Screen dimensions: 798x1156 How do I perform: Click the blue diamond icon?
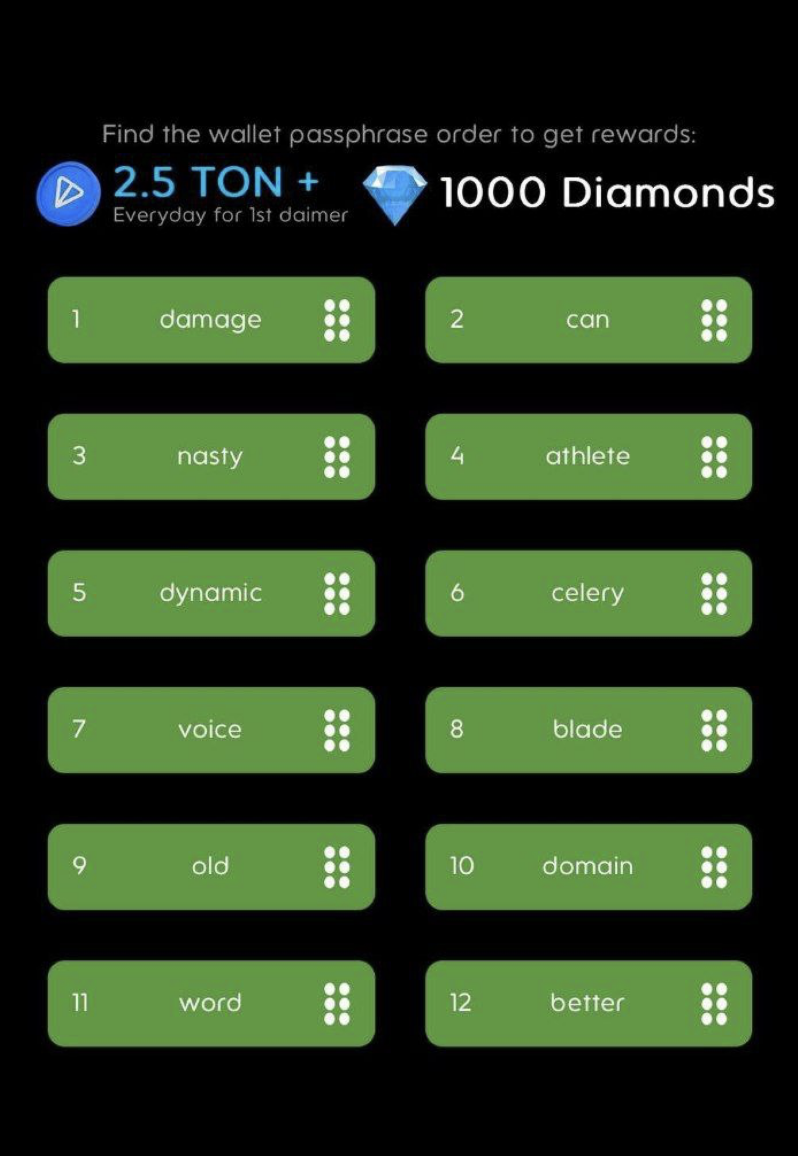point(396,192)
